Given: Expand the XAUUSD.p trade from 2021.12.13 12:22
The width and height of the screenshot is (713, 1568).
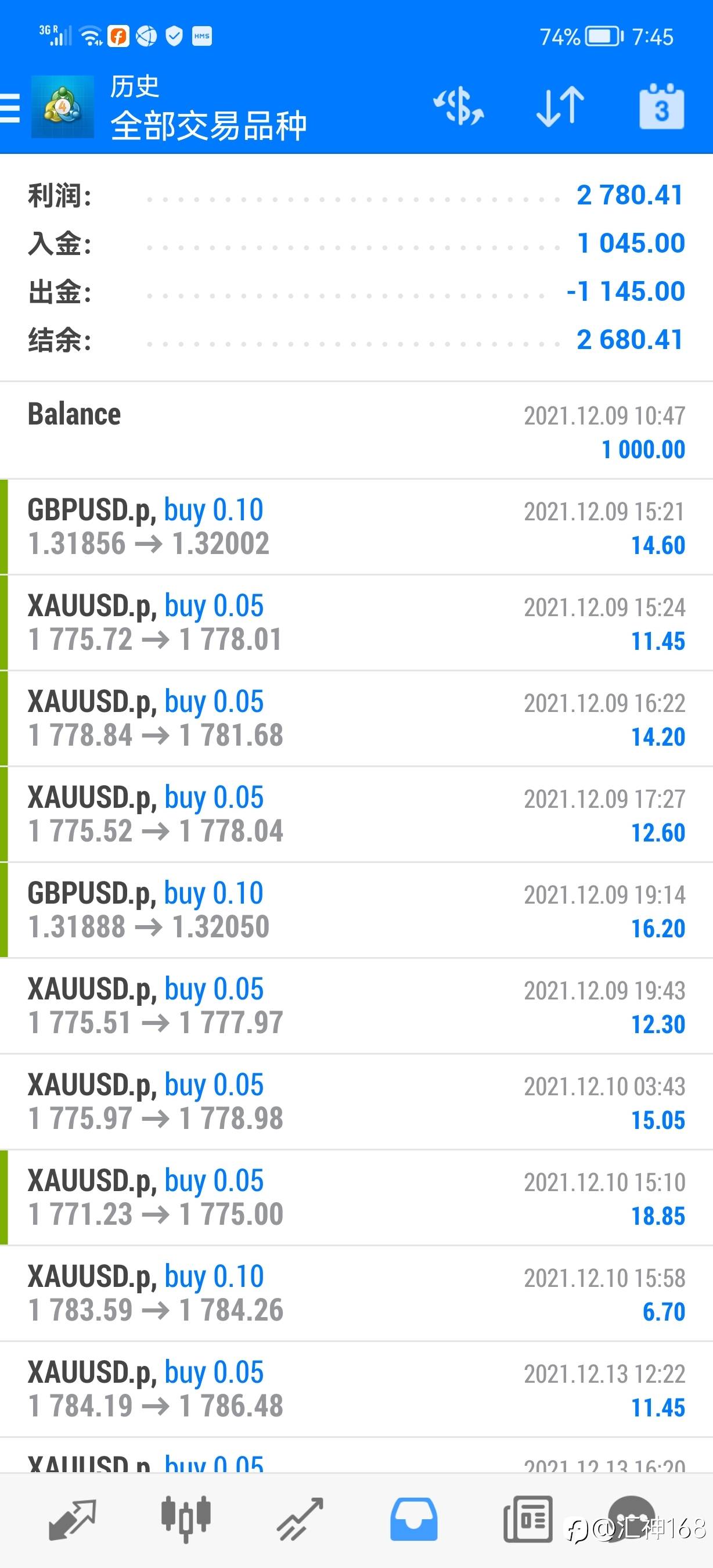Looking at the screenshot, I should click(x=356, y=1390).
